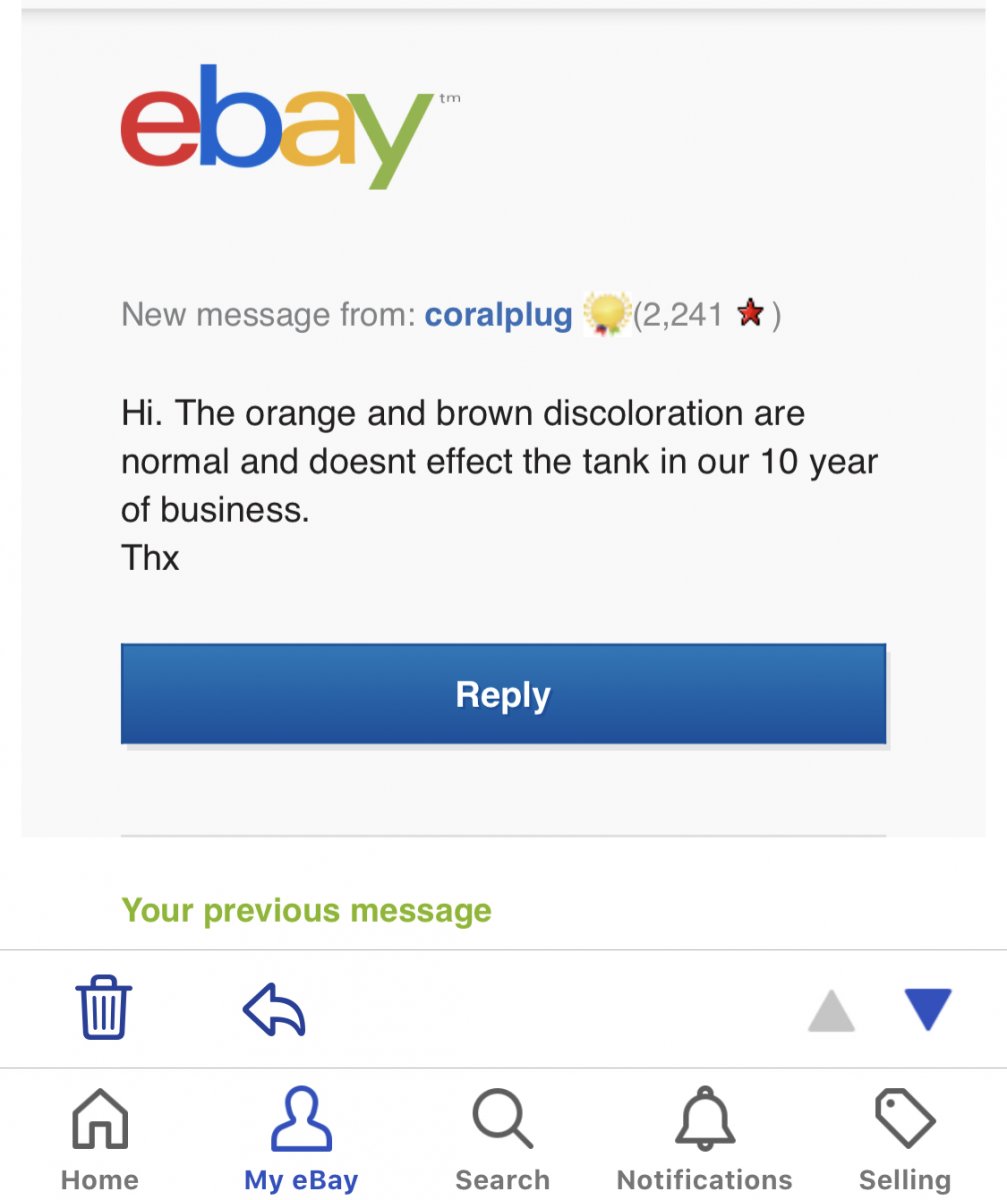1007x1200 pixels.
Task: Open the Notifications tab
Action: (704, 1140)
